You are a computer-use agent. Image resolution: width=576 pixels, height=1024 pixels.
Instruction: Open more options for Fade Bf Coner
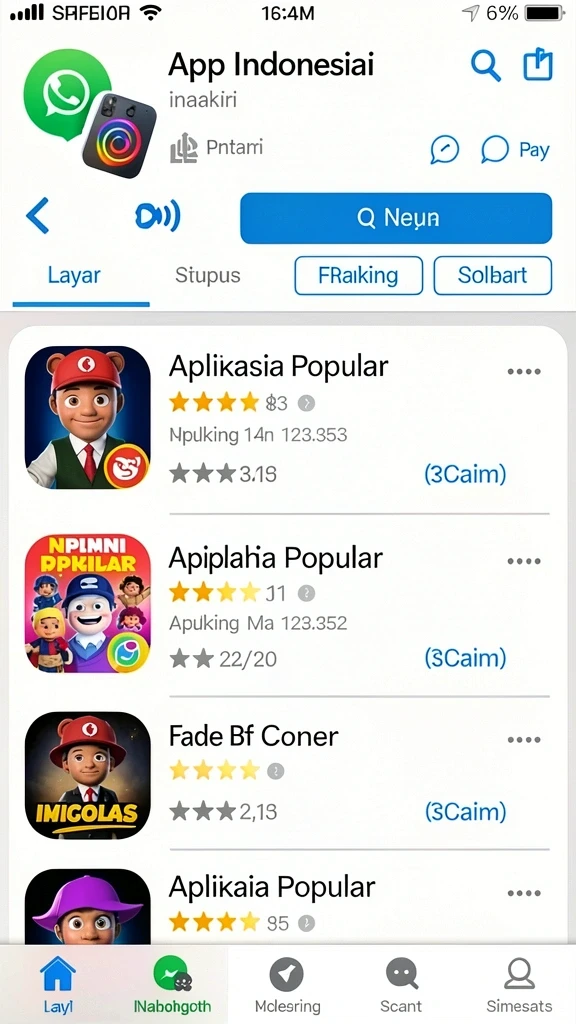(x=524, y=740)
